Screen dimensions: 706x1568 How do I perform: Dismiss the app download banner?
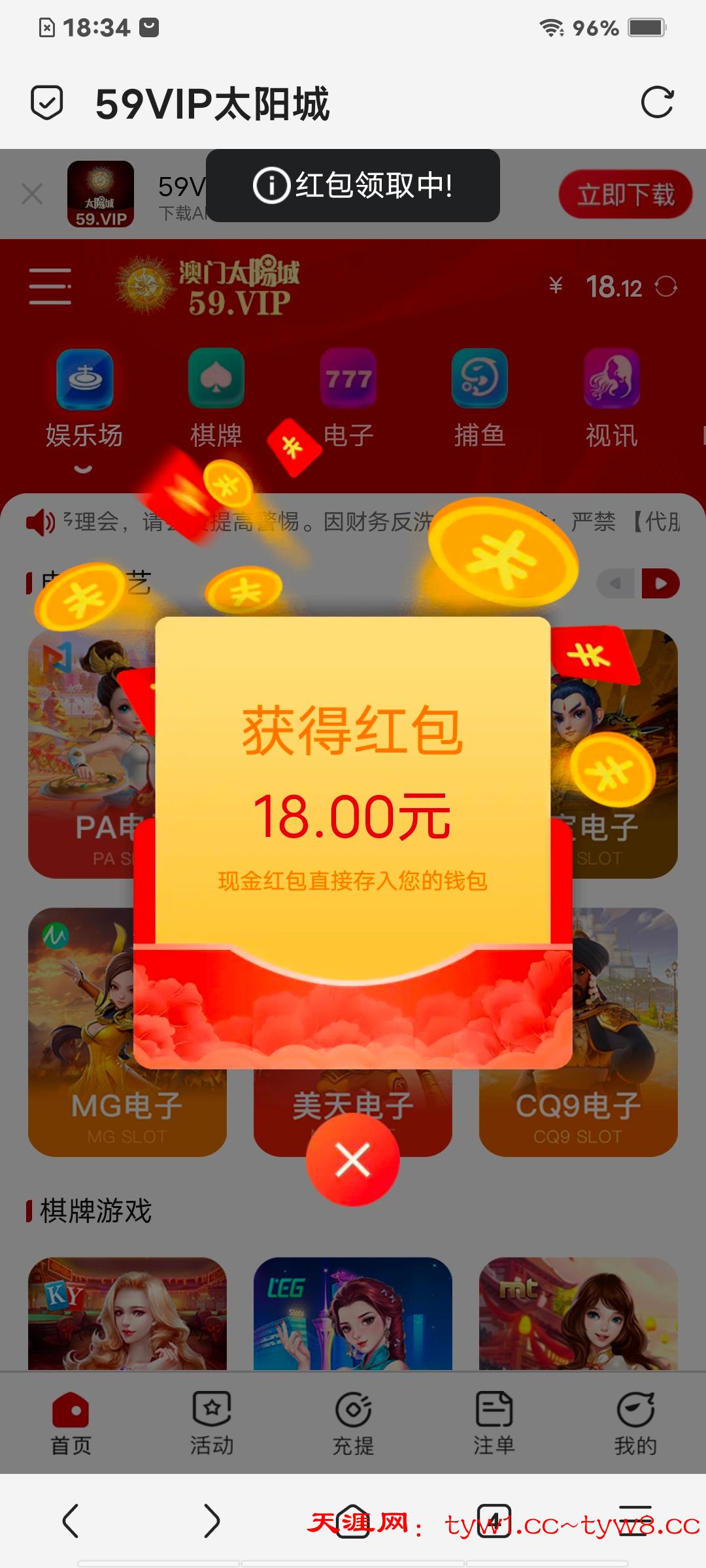pyautogui.click(x=32, y=194)
